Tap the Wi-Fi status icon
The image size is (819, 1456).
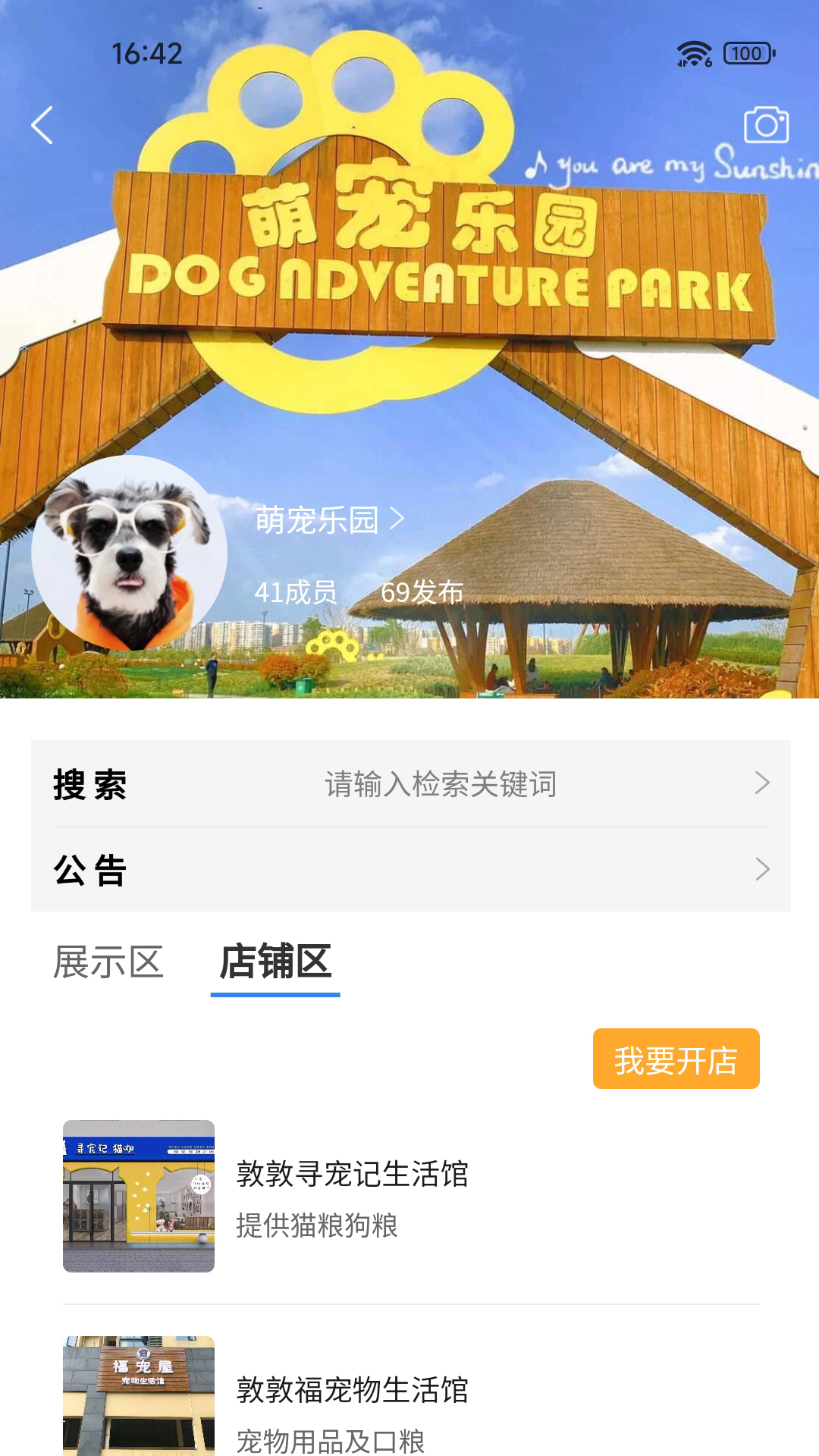[695, 52]
